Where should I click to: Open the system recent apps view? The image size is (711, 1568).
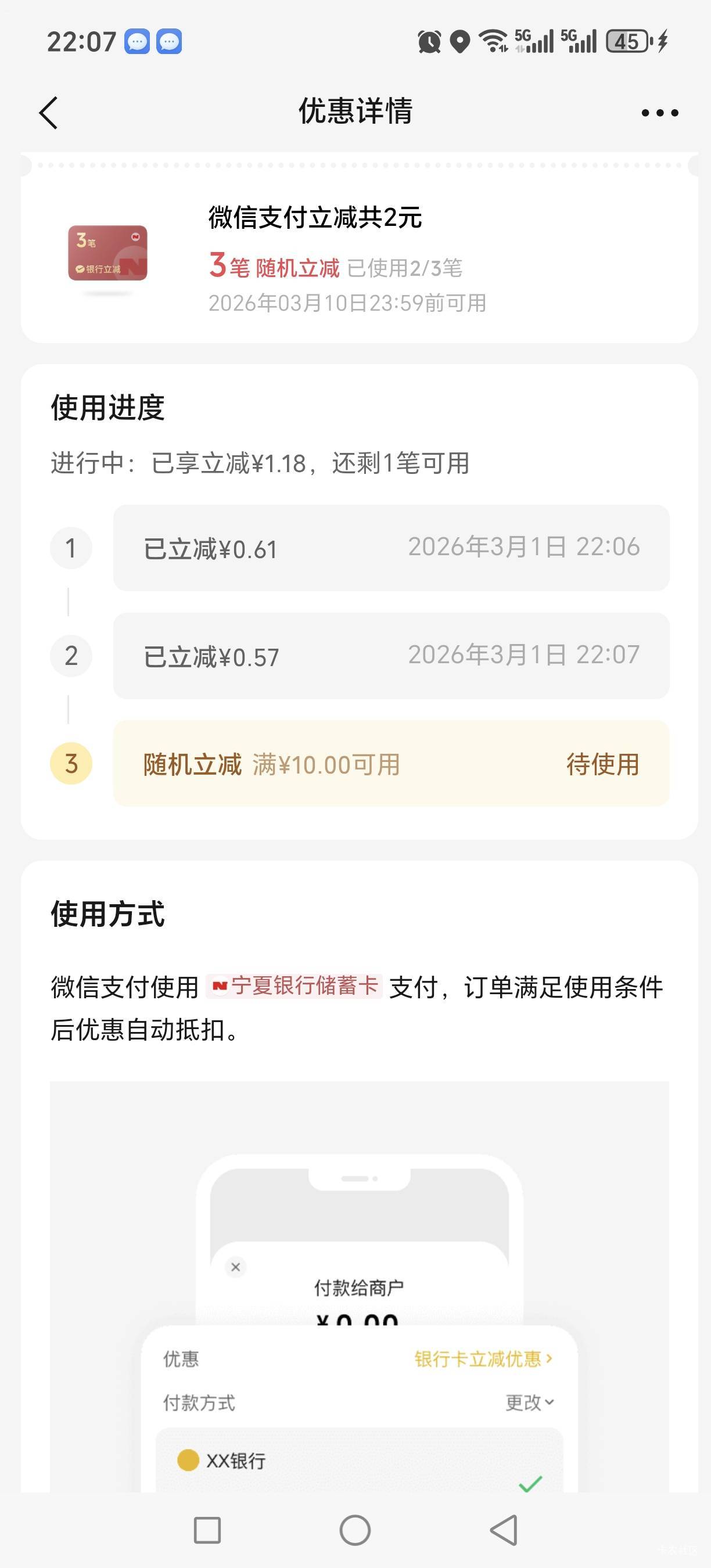[207, 1530]
